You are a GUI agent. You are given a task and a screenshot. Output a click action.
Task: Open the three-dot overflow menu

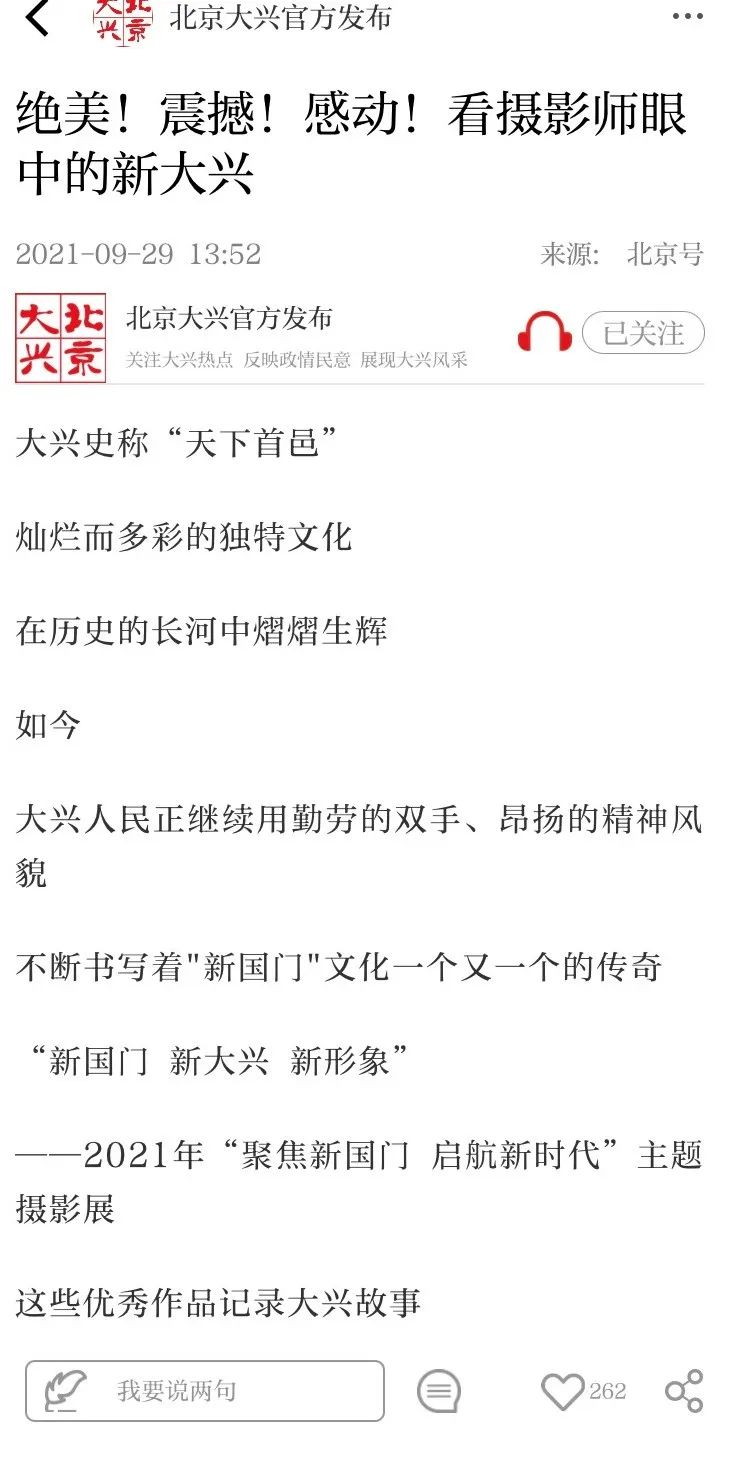point(687,17)
